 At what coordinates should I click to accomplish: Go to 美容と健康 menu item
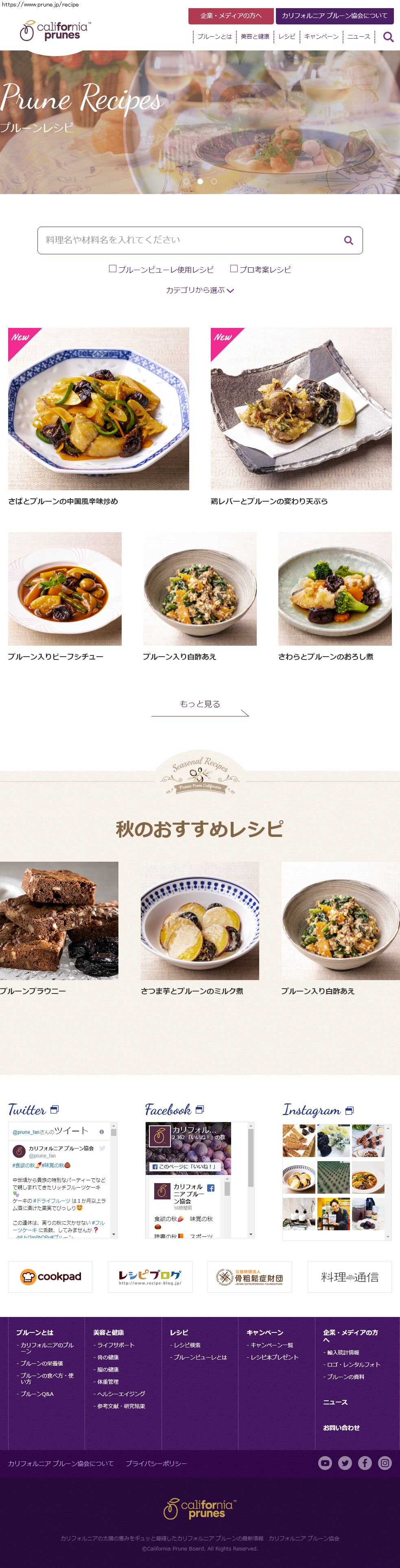[254, 37]
